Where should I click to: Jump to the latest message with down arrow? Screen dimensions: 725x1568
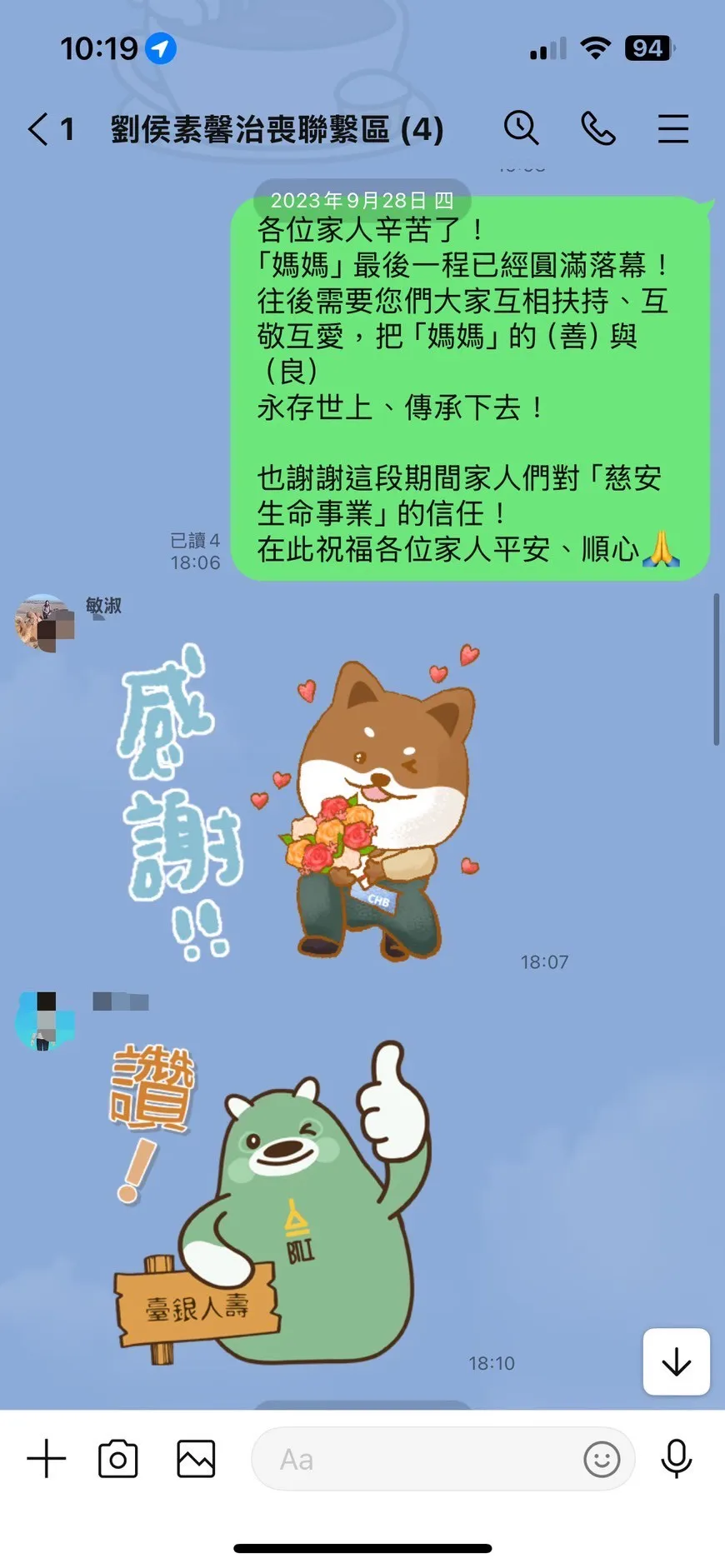pos(676,1361)
